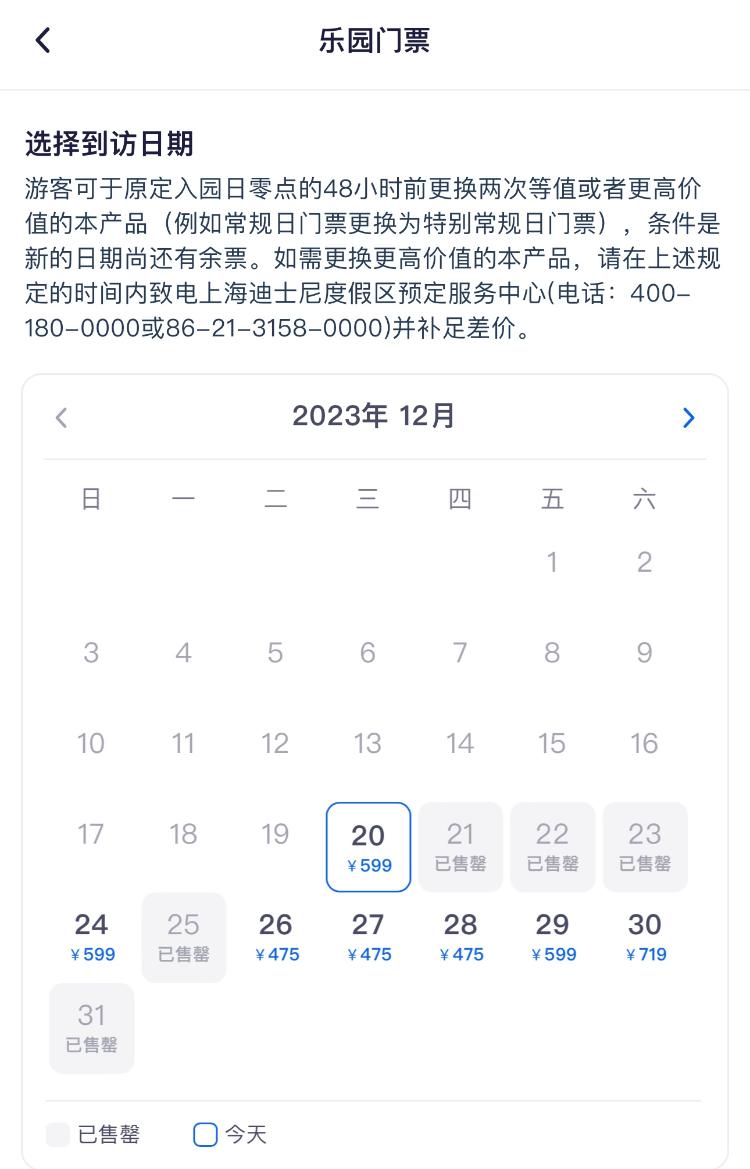Go back from the 乐园门票 page
The height and width of the screenshot is (1169, 750).
coord(42,41)
